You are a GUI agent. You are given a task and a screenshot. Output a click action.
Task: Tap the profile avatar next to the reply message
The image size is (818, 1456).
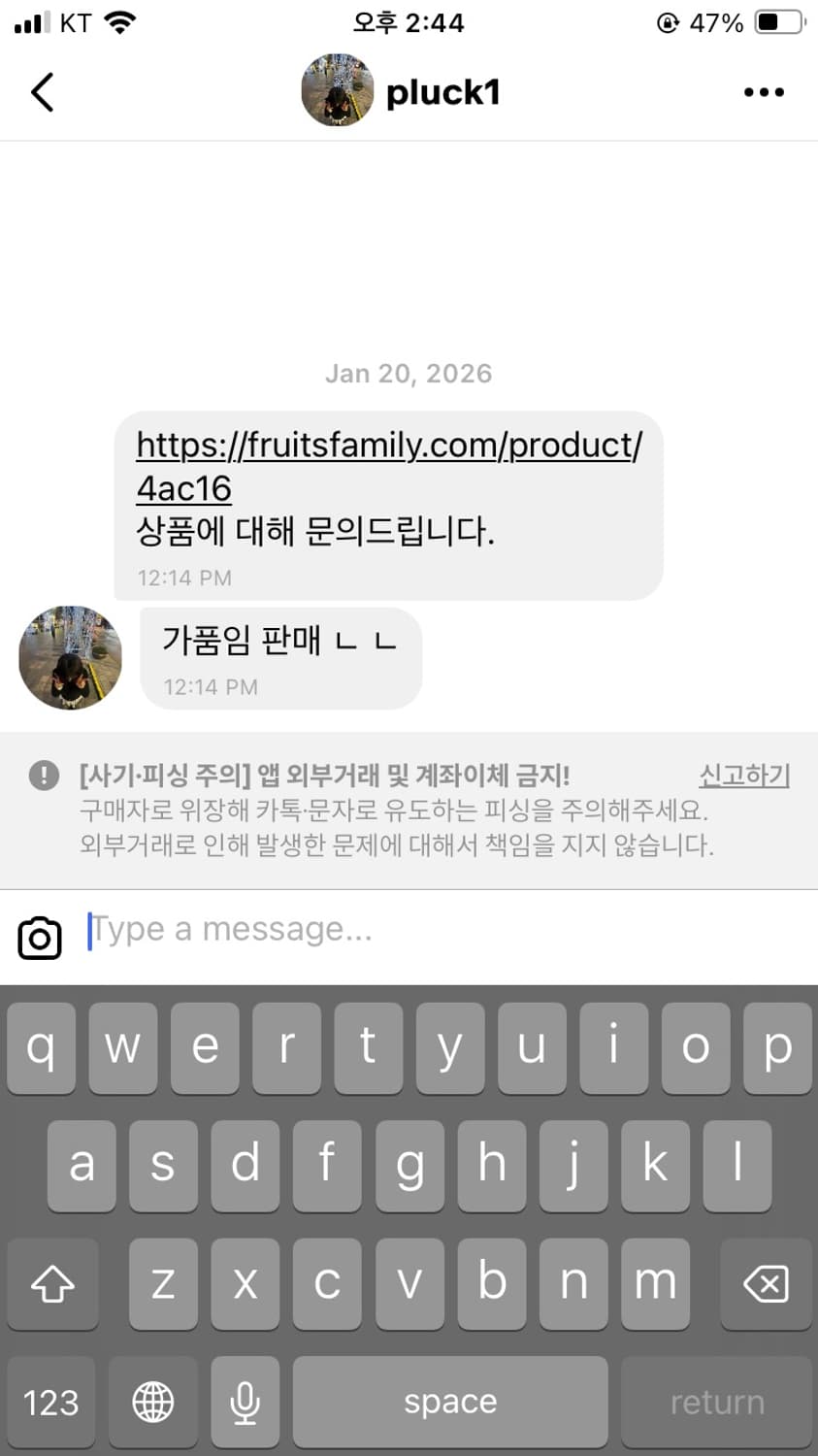[x=70, y=658]
